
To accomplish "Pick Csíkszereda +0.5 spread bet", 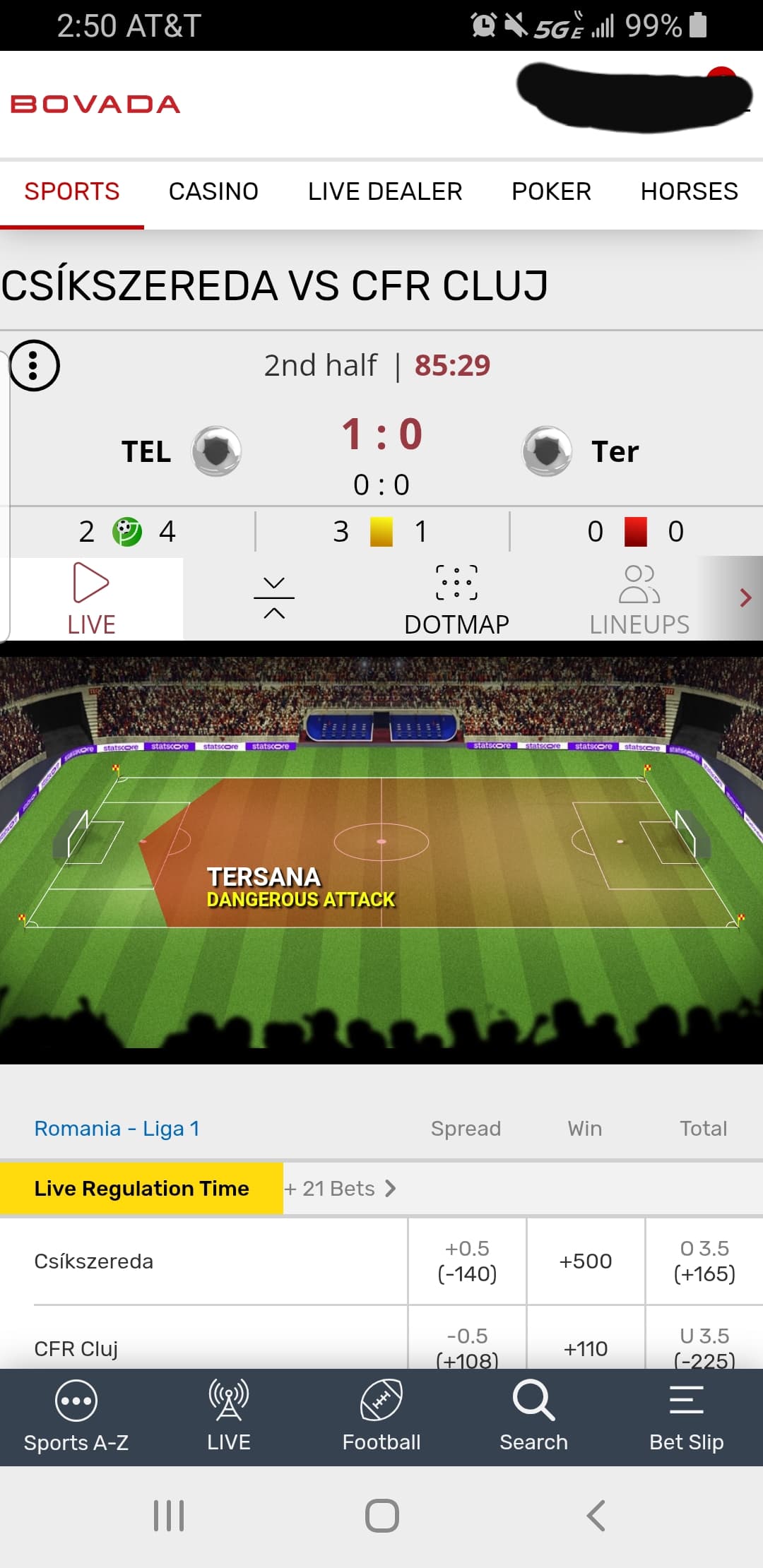I will 467,1261.
